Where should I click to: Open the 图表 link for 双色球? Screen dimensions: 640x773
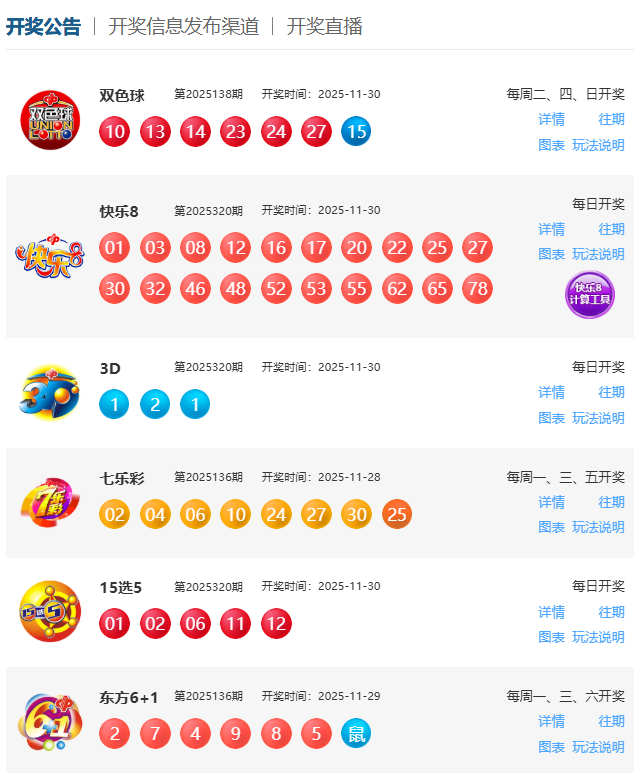pos(551,145)
